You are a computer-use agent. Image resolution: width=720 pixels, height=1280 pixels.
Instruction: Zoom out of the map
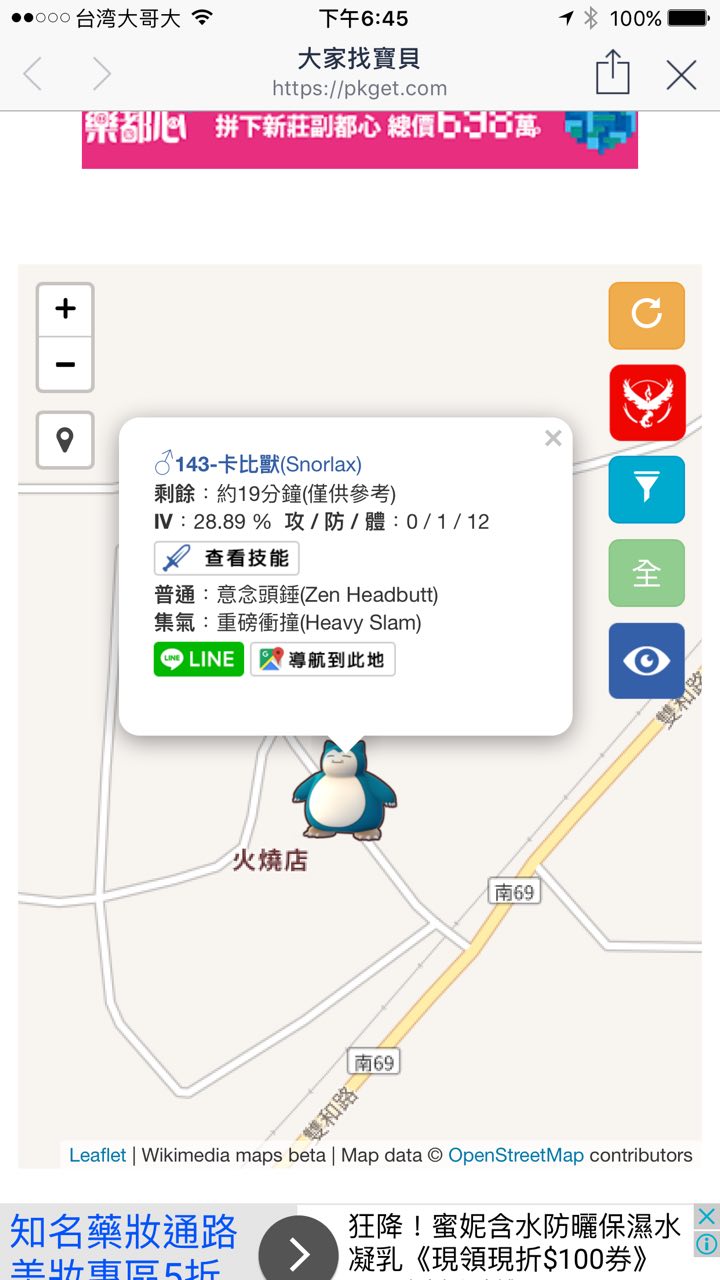(x=65, y=364)
